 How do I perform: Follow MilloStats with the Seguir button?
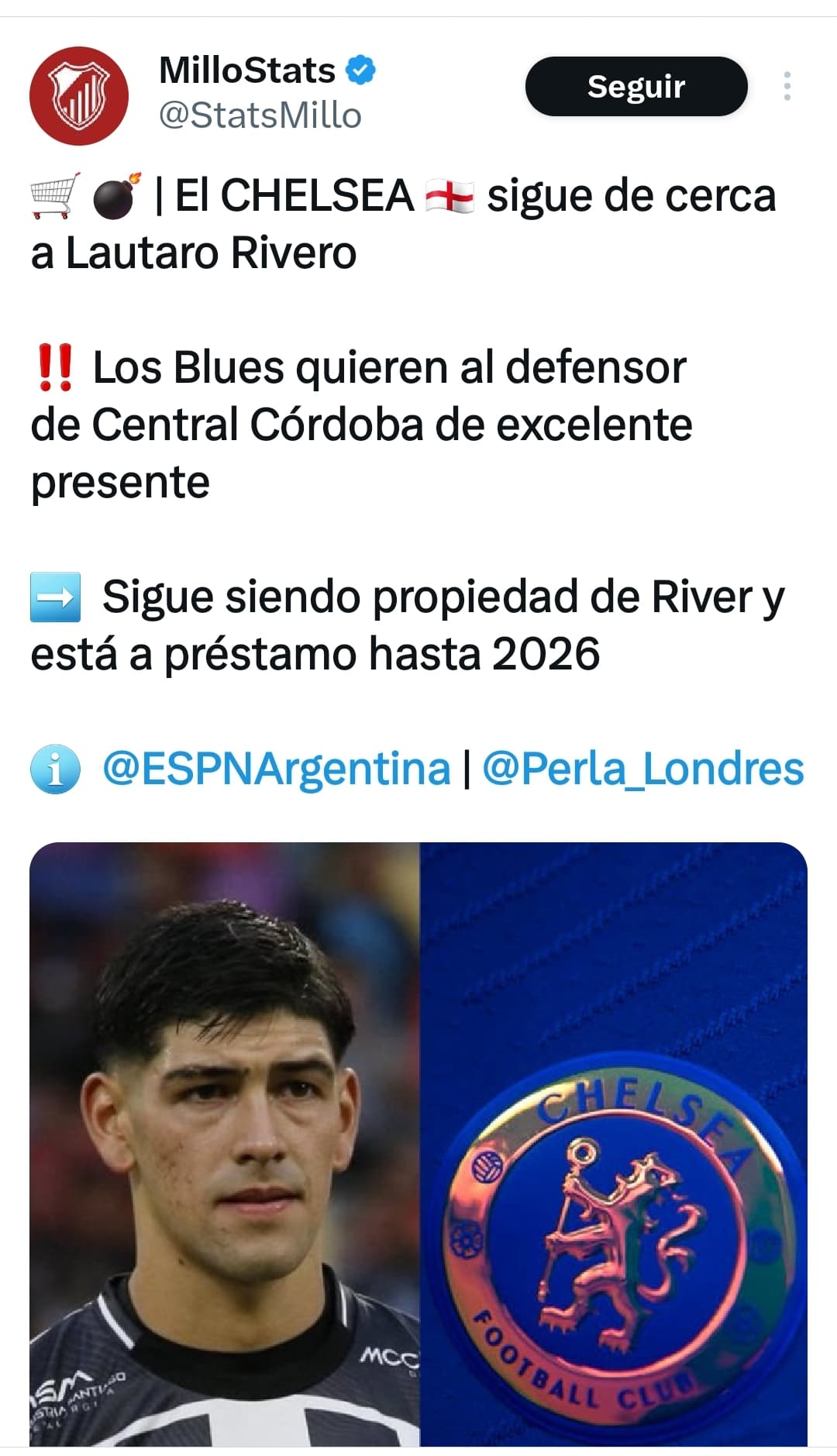coord(636,86)
